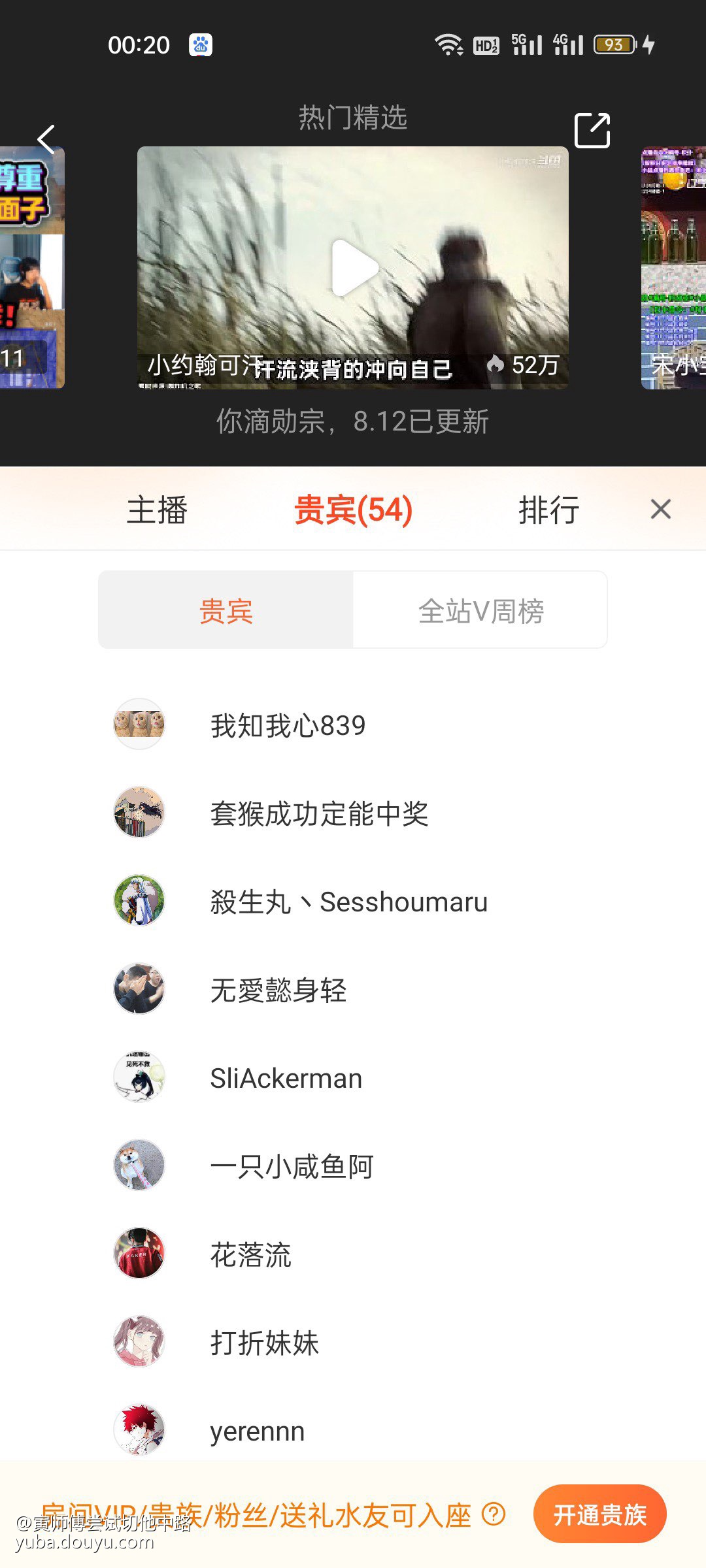This screenshot has height=1568, width=706.
Task: Go back using the top-left arrow
Action: pos(46,139)
